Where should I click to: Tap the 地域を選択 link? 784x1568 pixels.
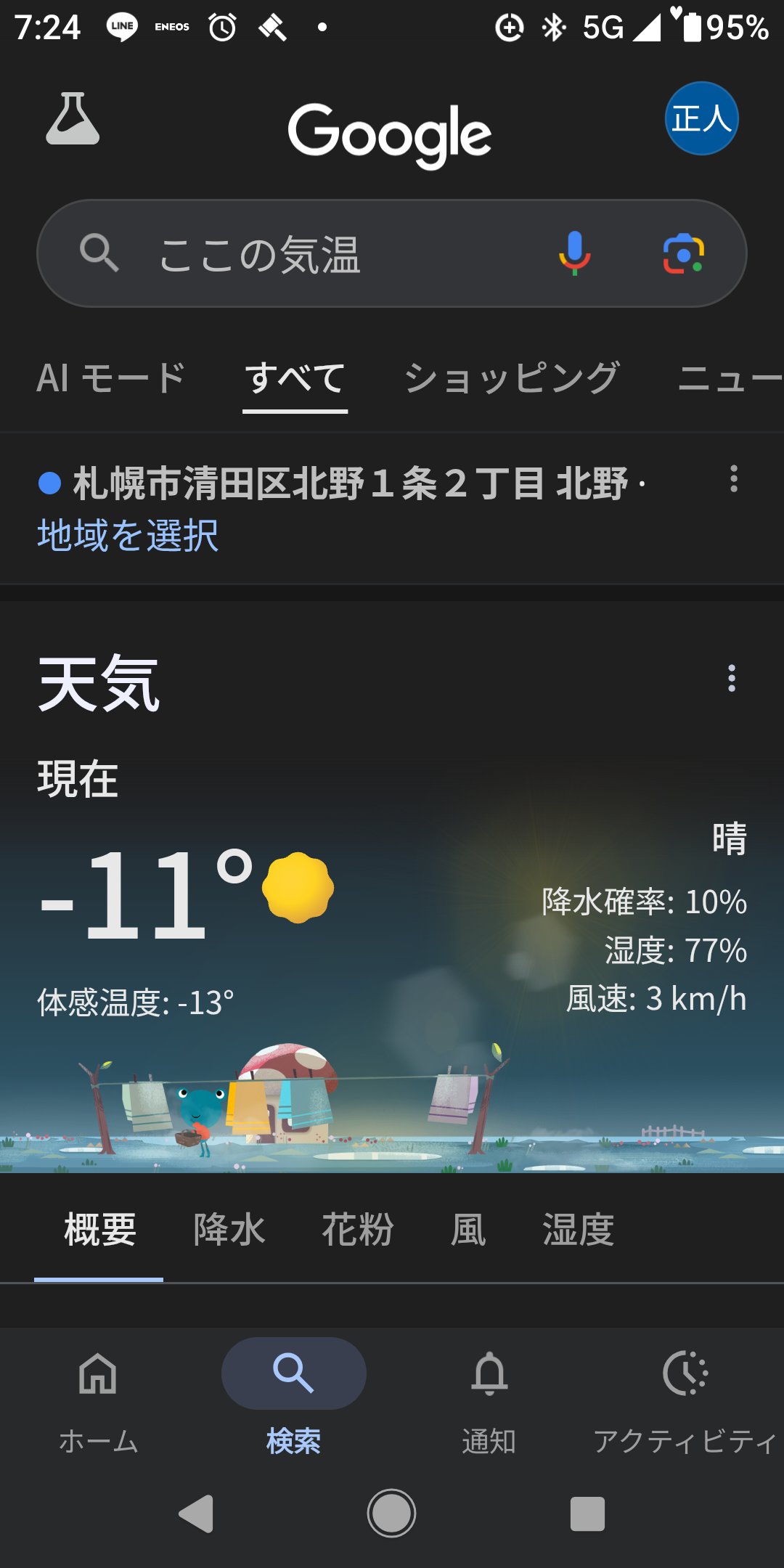coord(128,536)
